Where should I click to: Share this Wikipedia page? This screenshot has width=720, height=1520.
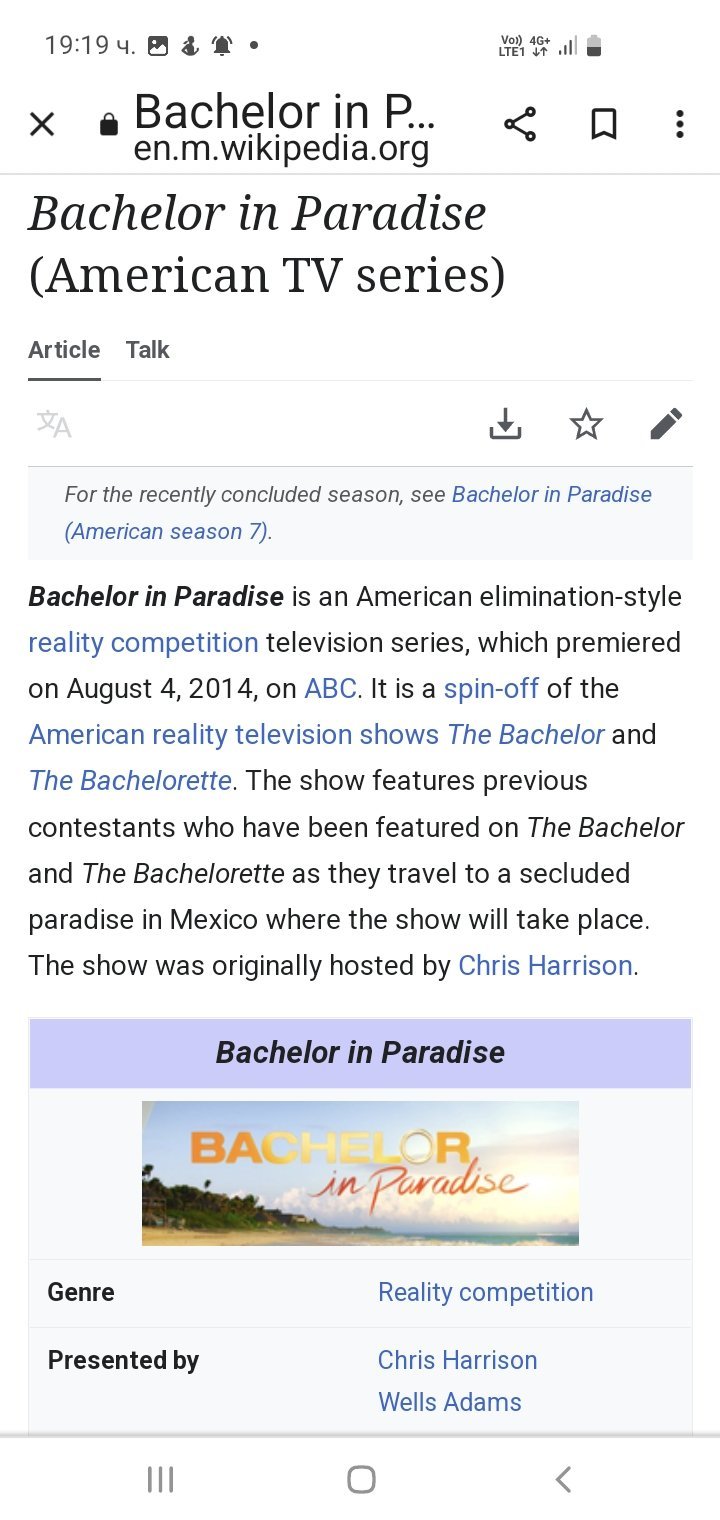pyautogui.click(x=520, y=124)
